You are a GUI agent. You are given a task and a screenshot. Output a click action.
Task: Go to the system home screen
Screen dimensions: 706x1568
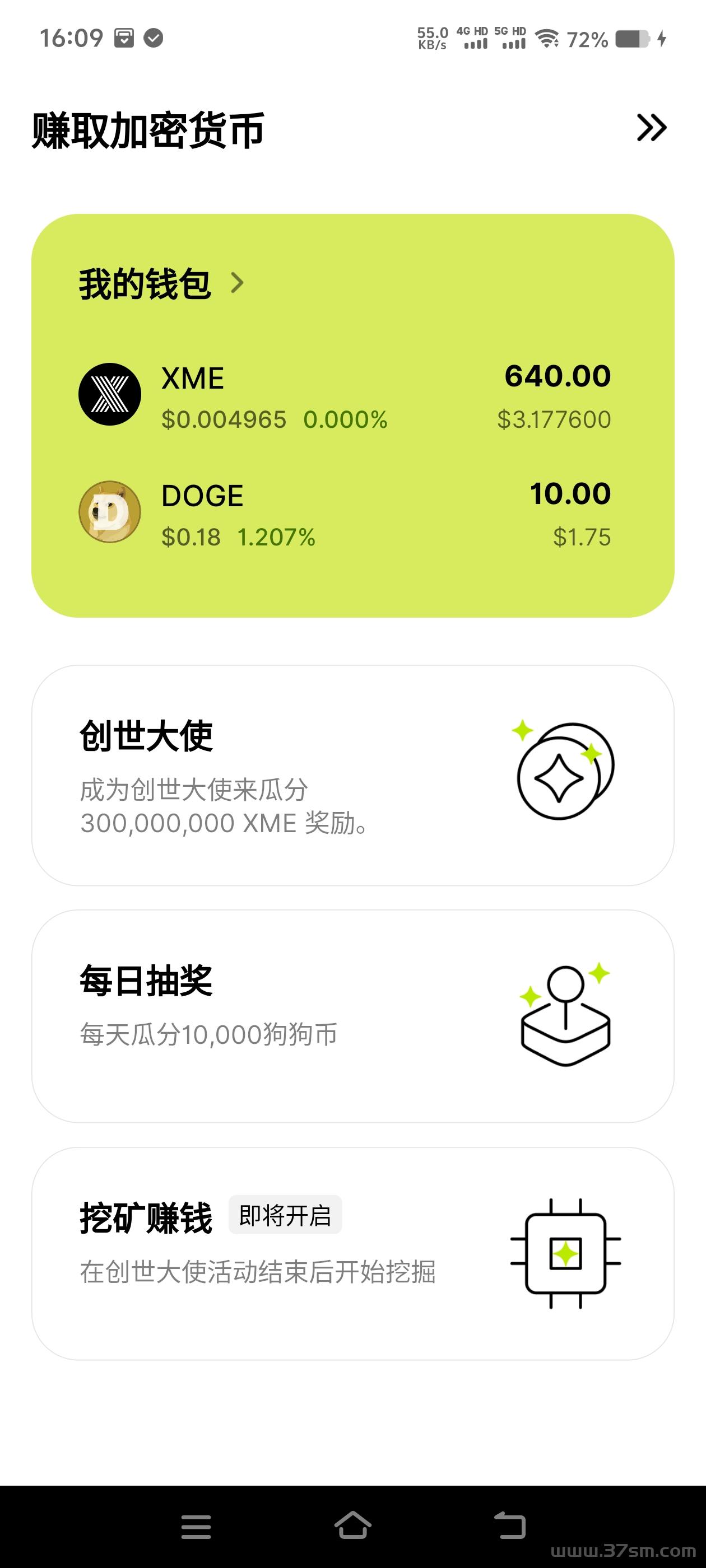[352, 1525]
